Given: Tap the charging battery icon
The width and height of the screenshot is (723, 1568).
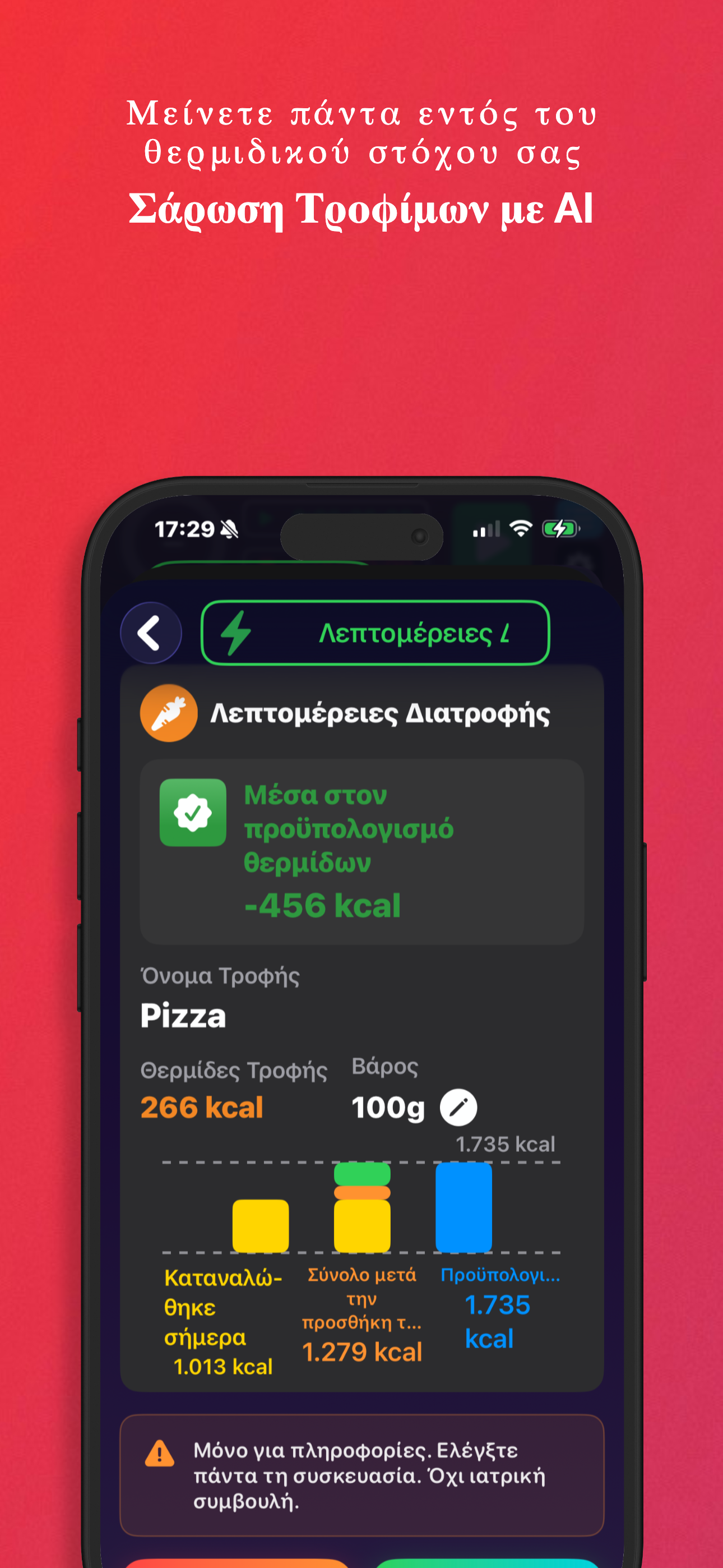Looking at the screenshot, I should click(x=559, y=528).
